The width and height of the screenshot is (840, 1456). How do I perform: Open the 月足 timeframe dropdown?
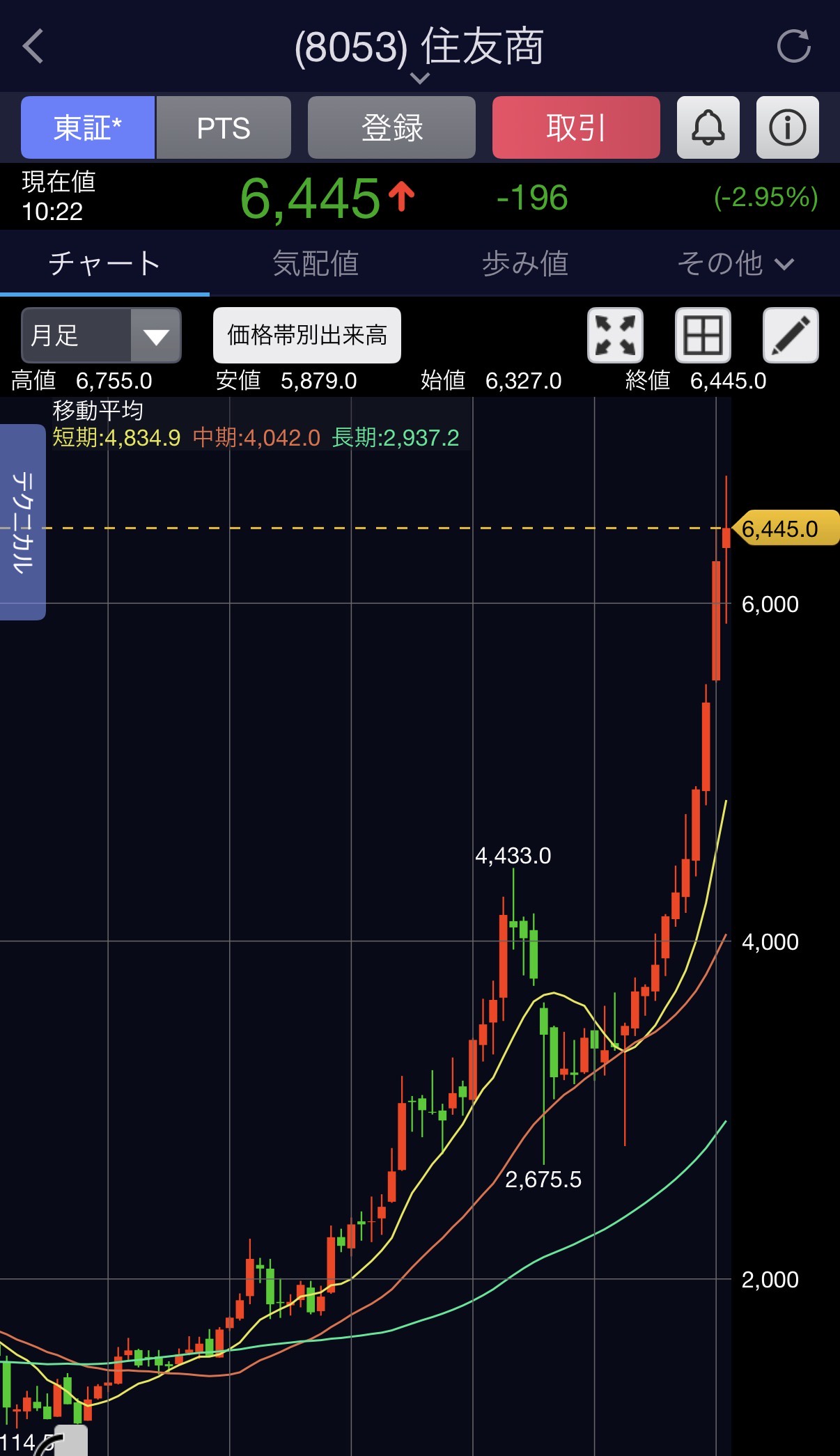(x=102, y=336)
